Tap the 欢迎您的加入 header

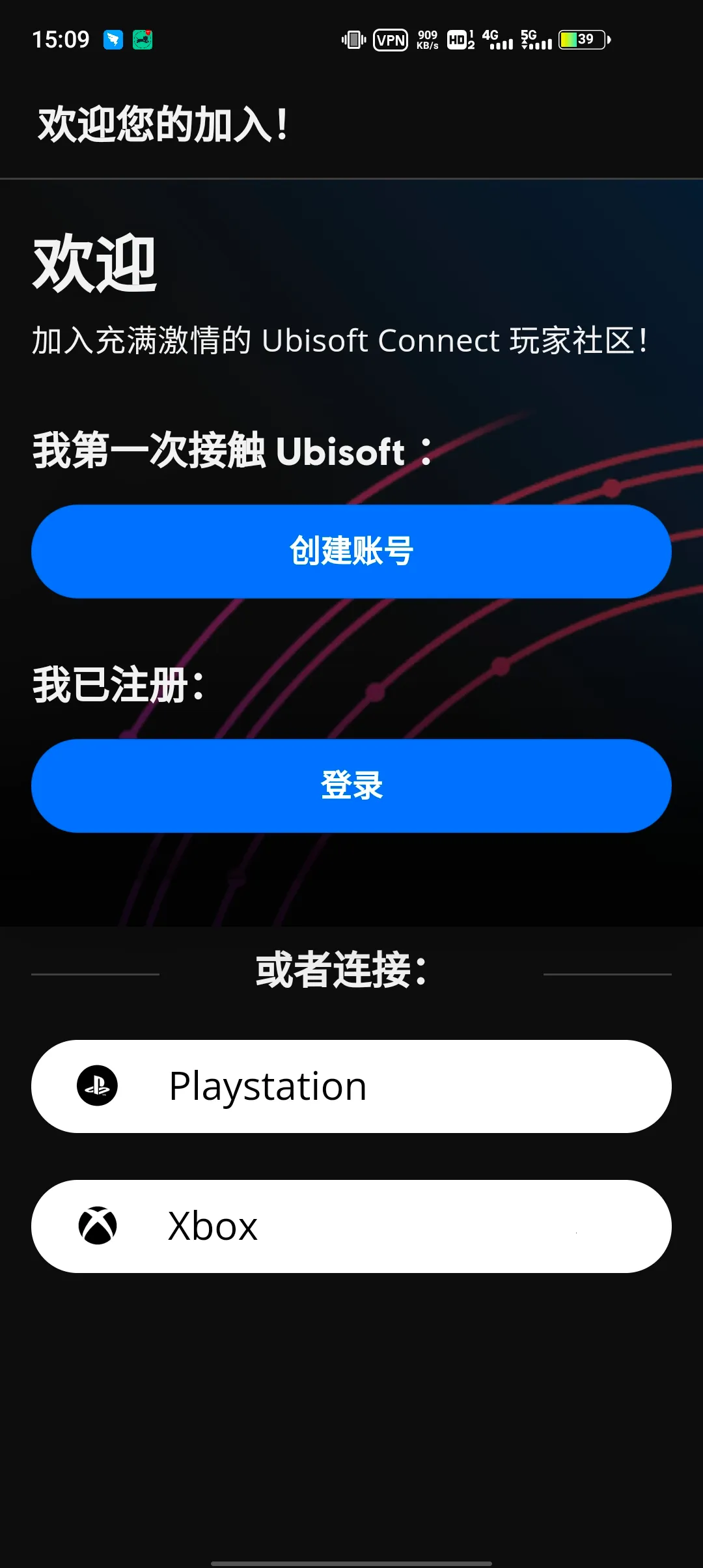coord(164,124)
